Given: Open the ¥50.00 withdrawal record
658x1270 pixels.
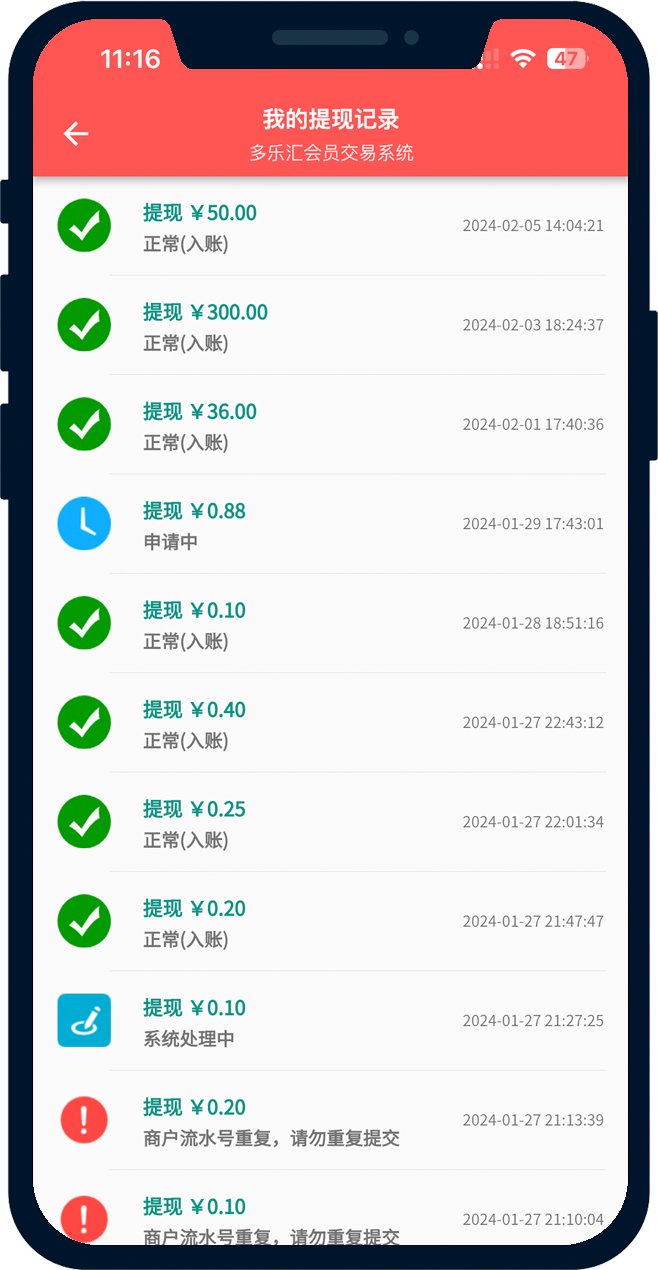Looking at the screenshot, I should pyautogui.click(x=330, y=226).
